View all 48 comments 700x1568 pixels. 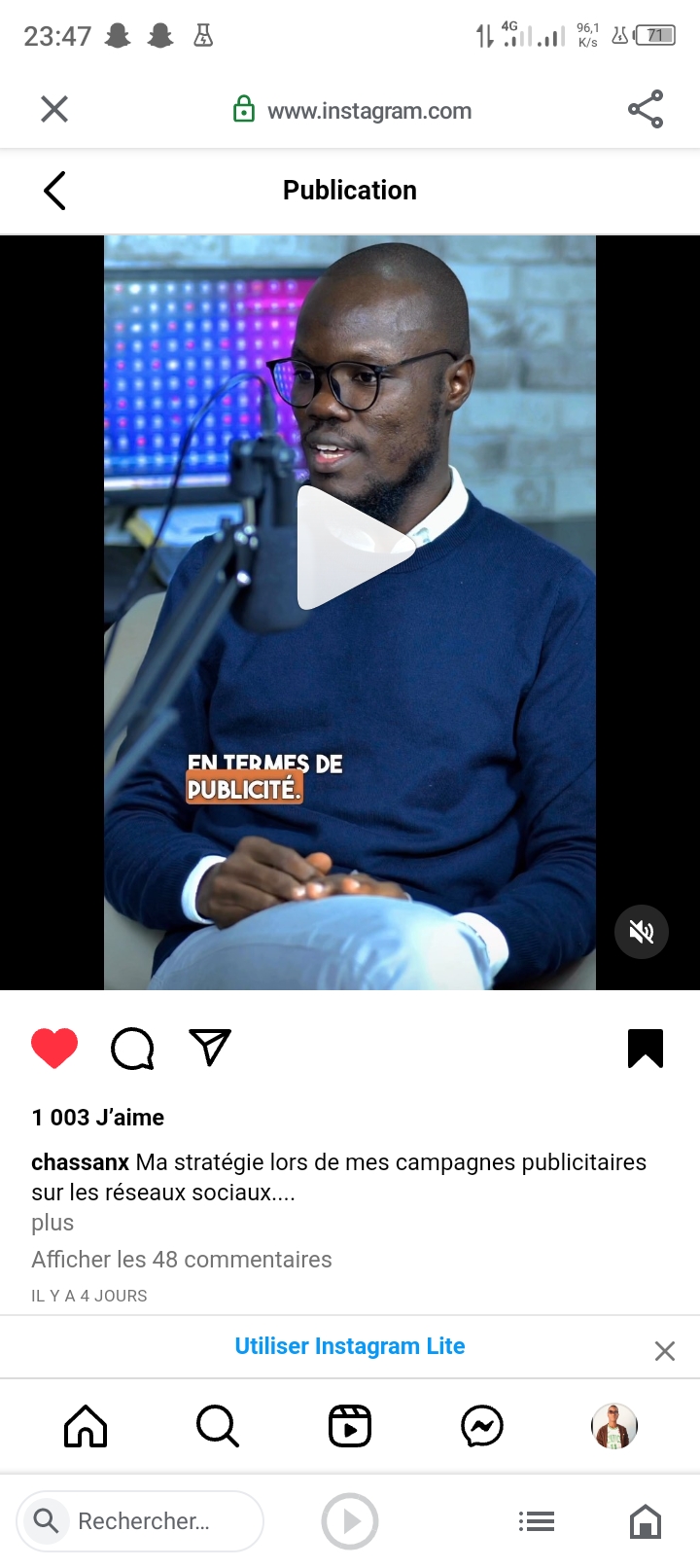(182, 1260)
